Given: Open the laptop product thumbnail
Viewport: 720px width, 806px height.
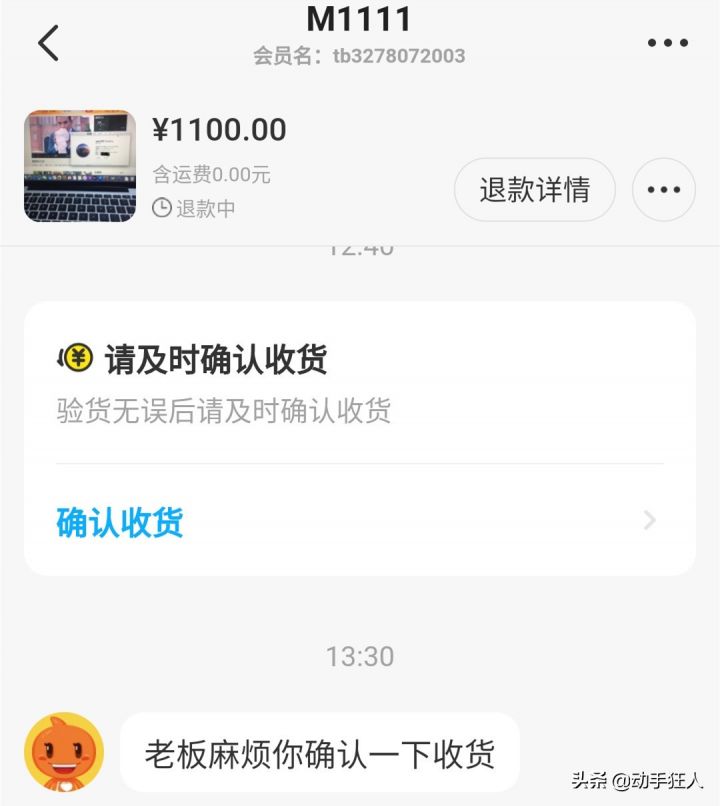Looking at the screenshot, I should (79, 163).
